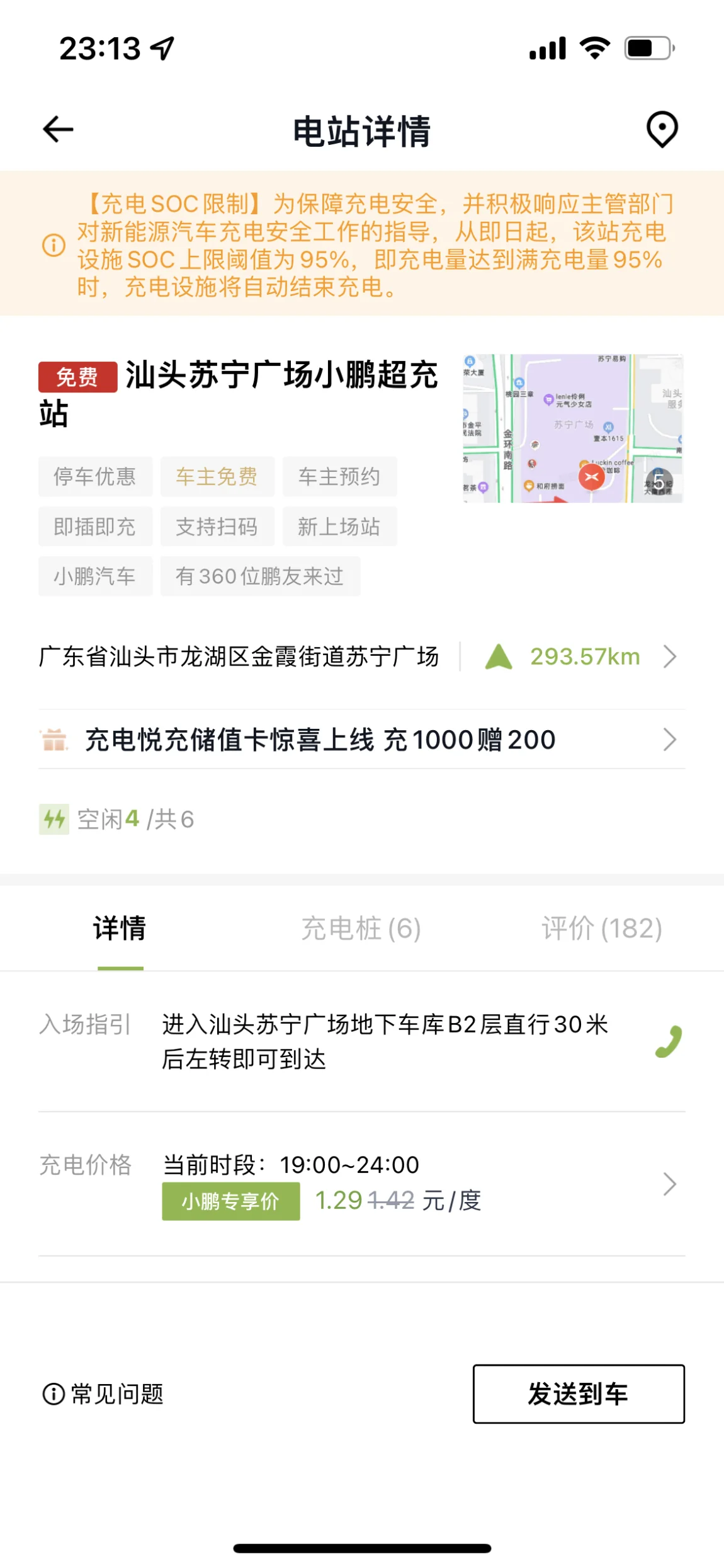The height and width of the screenshot is (1568, 724).
Task: Select the 详情 tab
Action: click(x=120, y=929)
